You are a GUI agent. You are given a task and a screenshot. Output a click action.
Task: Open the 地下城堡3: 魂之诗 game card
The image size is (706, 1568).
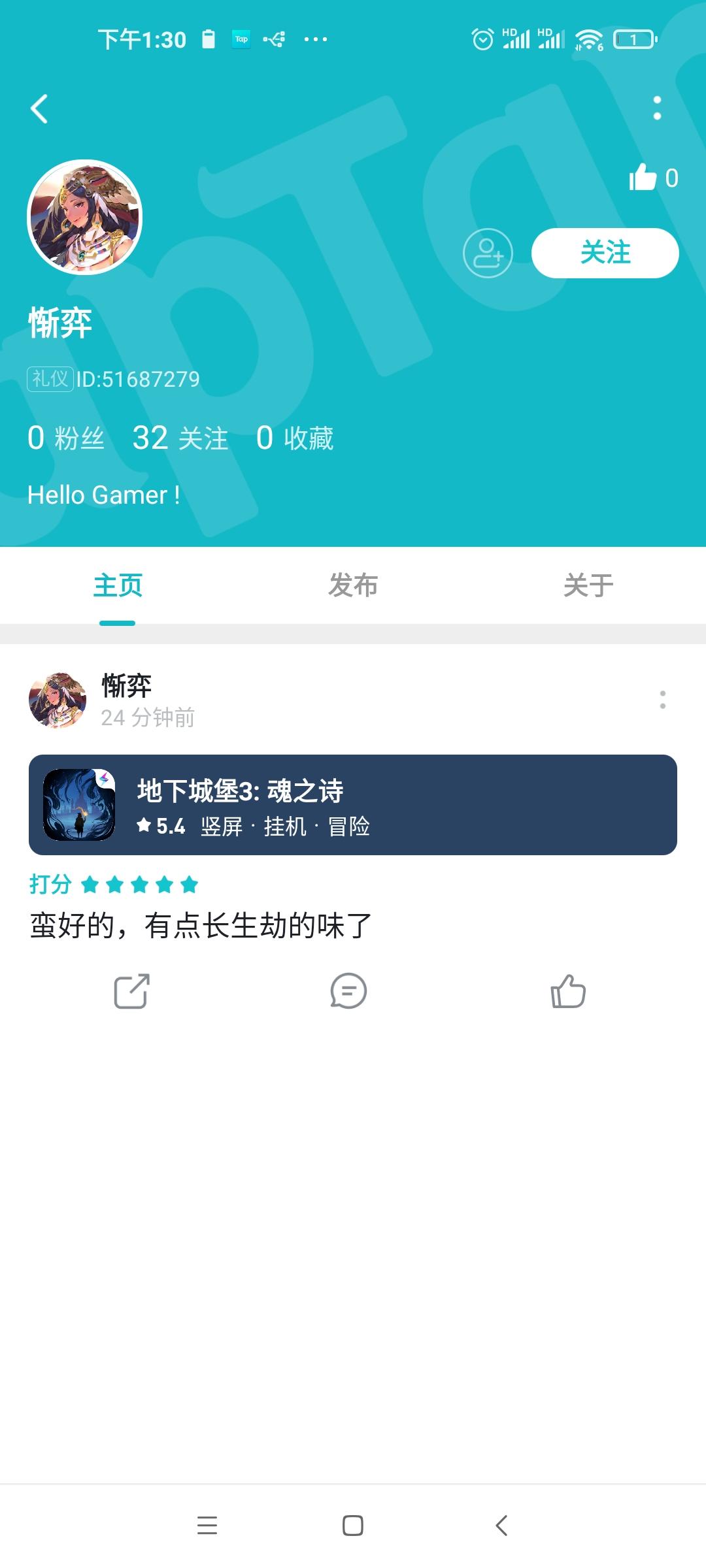pyautogui.click(x=353, y=805)
